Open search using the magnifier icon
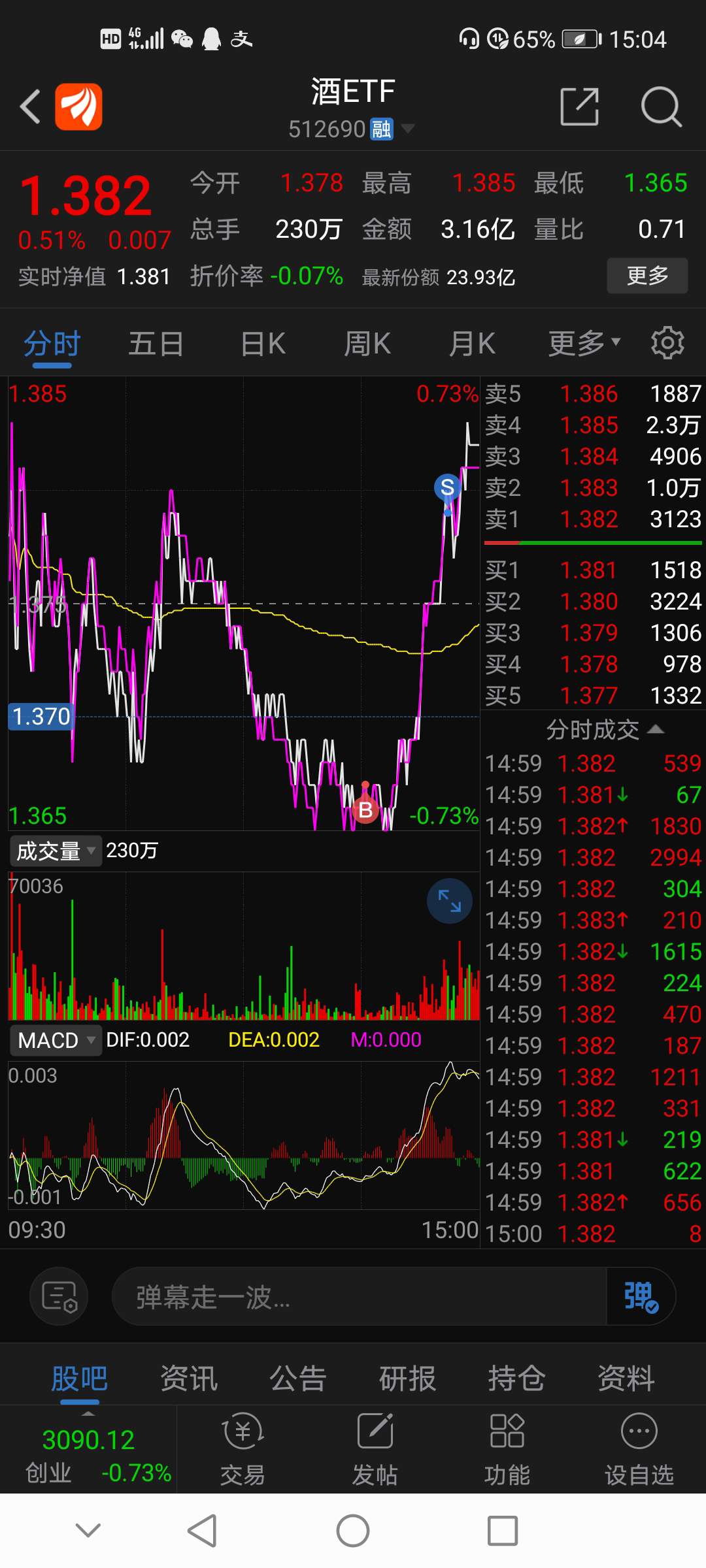 pos(661,106)
